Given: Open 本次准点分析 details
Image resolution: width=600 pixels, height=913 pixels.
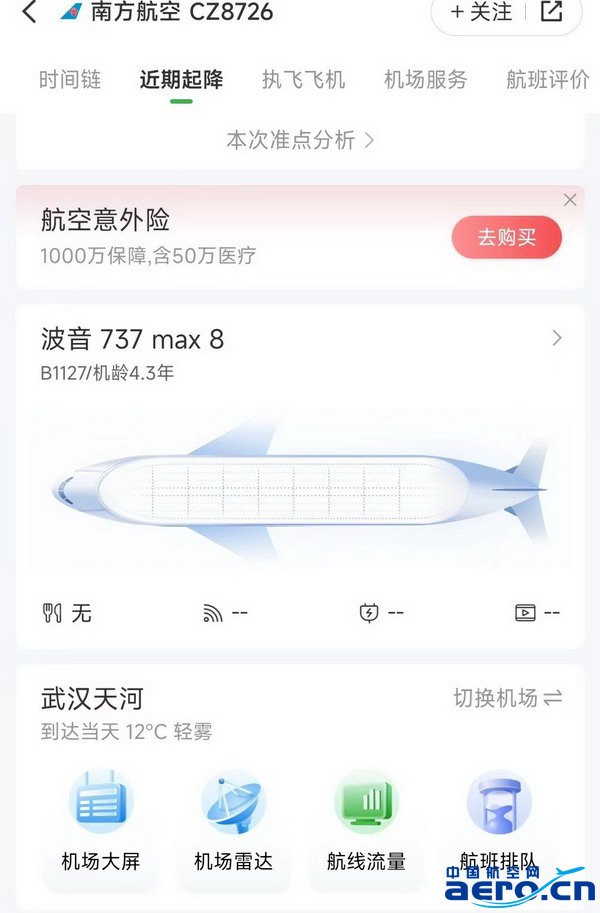Looking at the screenshot, I should click(300, 140).
